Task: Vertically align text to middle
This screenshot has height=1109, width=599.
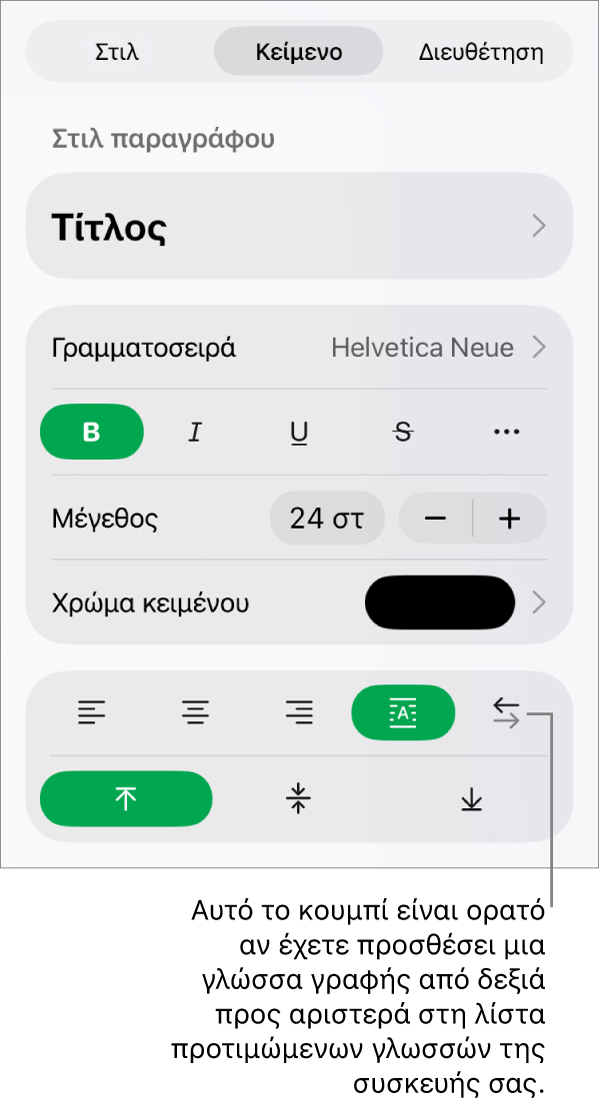Action: point(298,799)
